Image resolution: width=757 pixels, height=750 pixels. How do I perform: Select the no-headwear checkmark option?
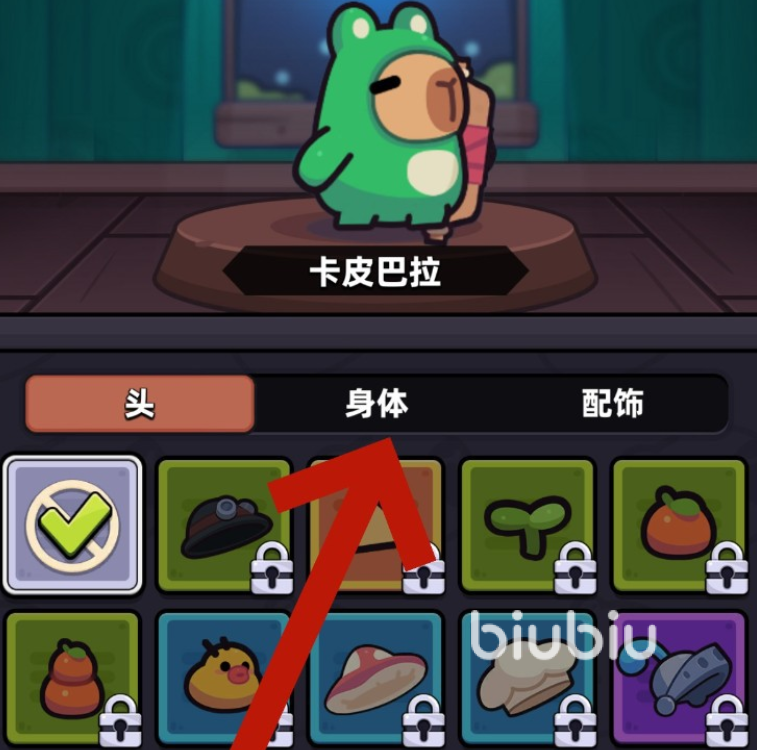pos(72,525)
